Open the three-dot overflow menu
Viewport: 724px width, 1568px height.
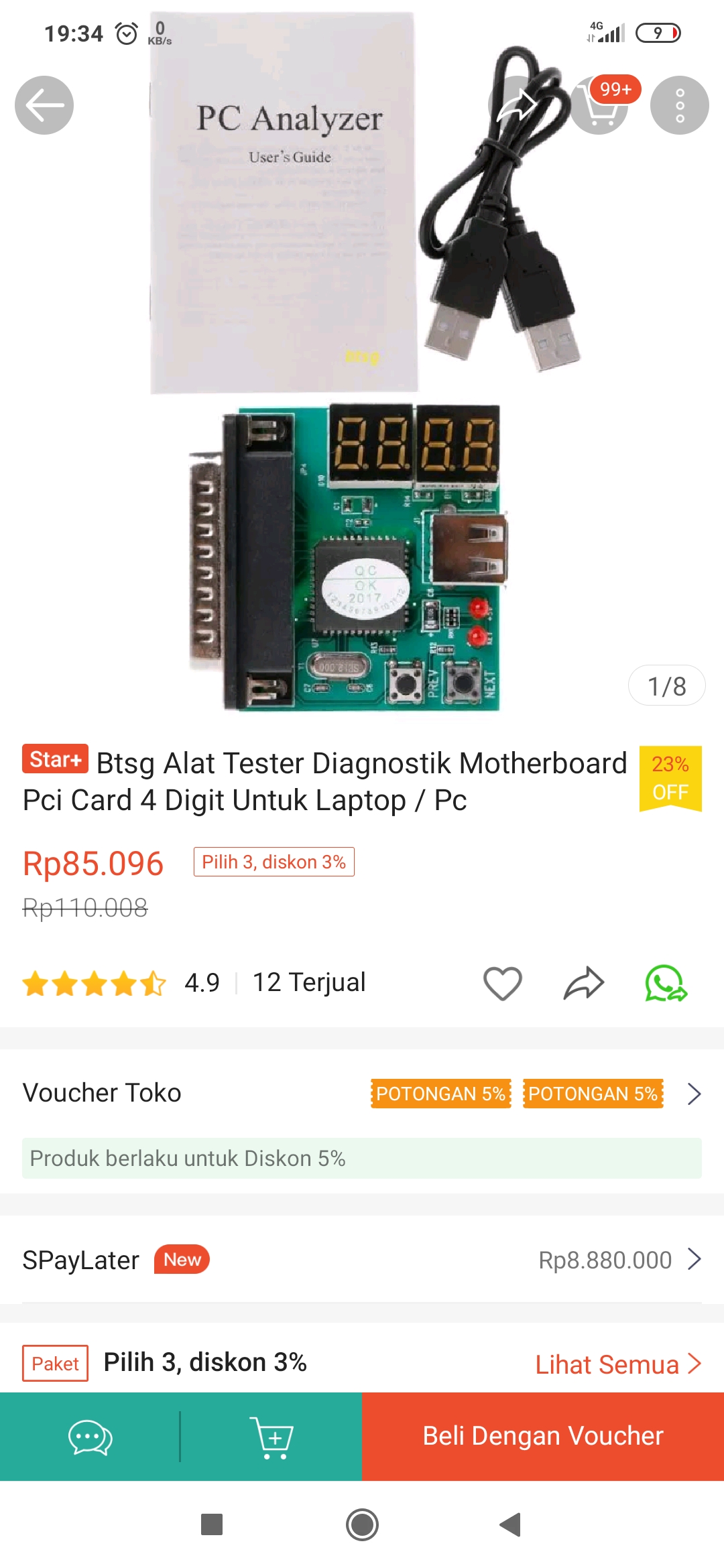pyautogui.click(x=679, y=105)
